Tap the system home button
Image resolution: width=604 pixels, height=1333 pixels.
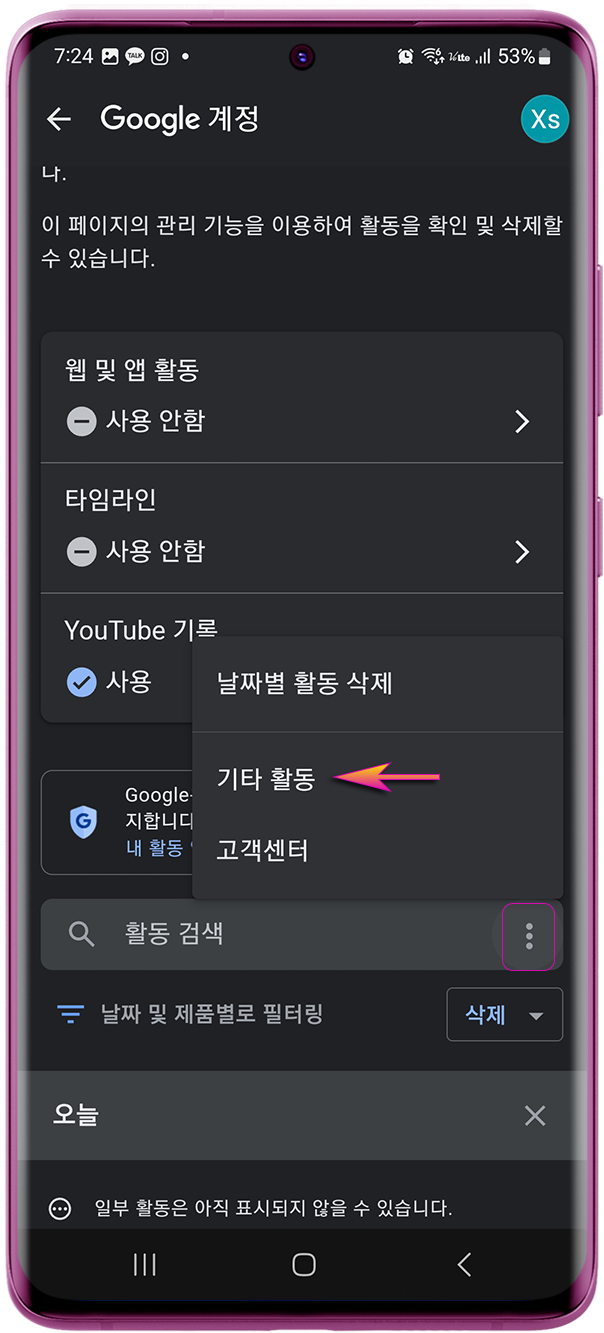tap(304, 1265)
